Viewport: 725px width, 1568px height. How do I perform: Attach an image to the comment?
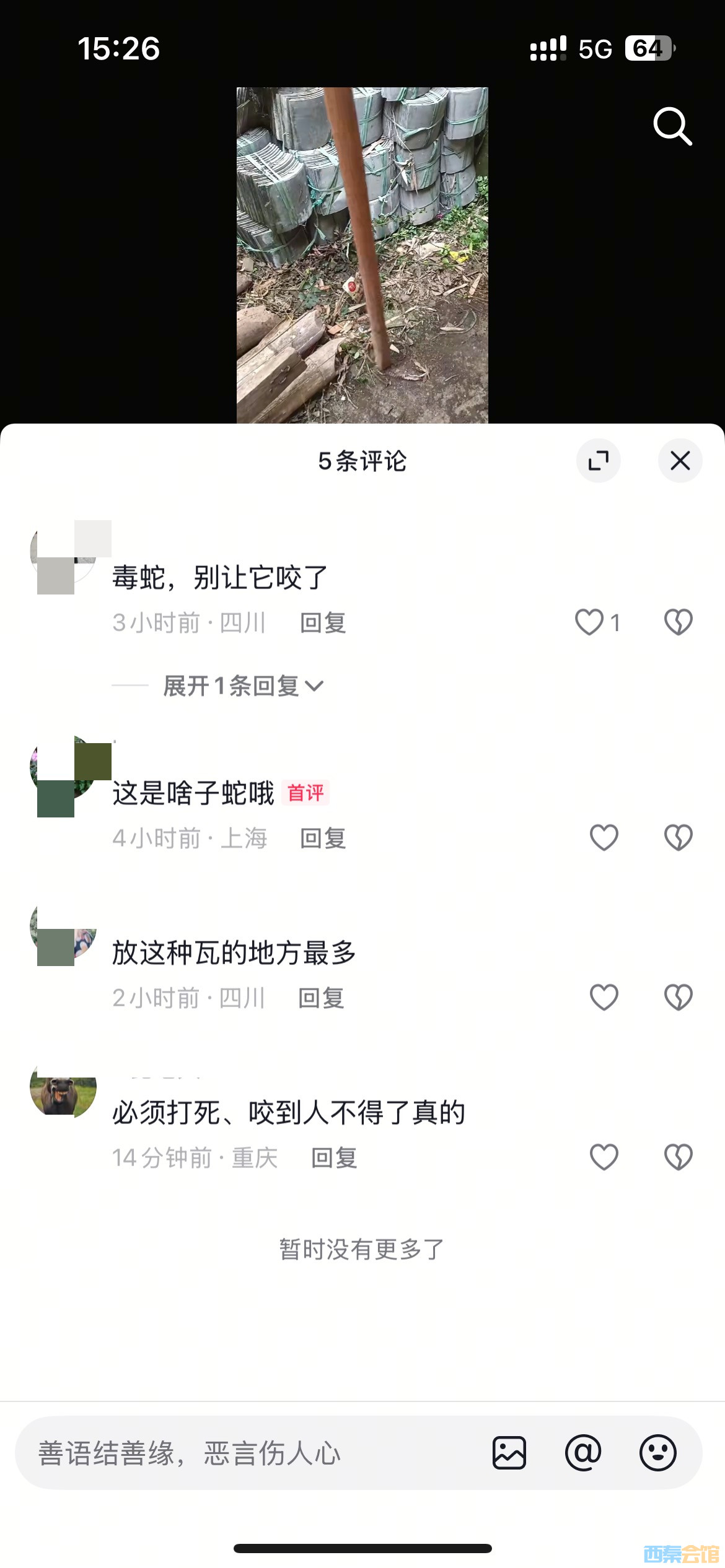pyautogui.click(x=509, y=1453)
